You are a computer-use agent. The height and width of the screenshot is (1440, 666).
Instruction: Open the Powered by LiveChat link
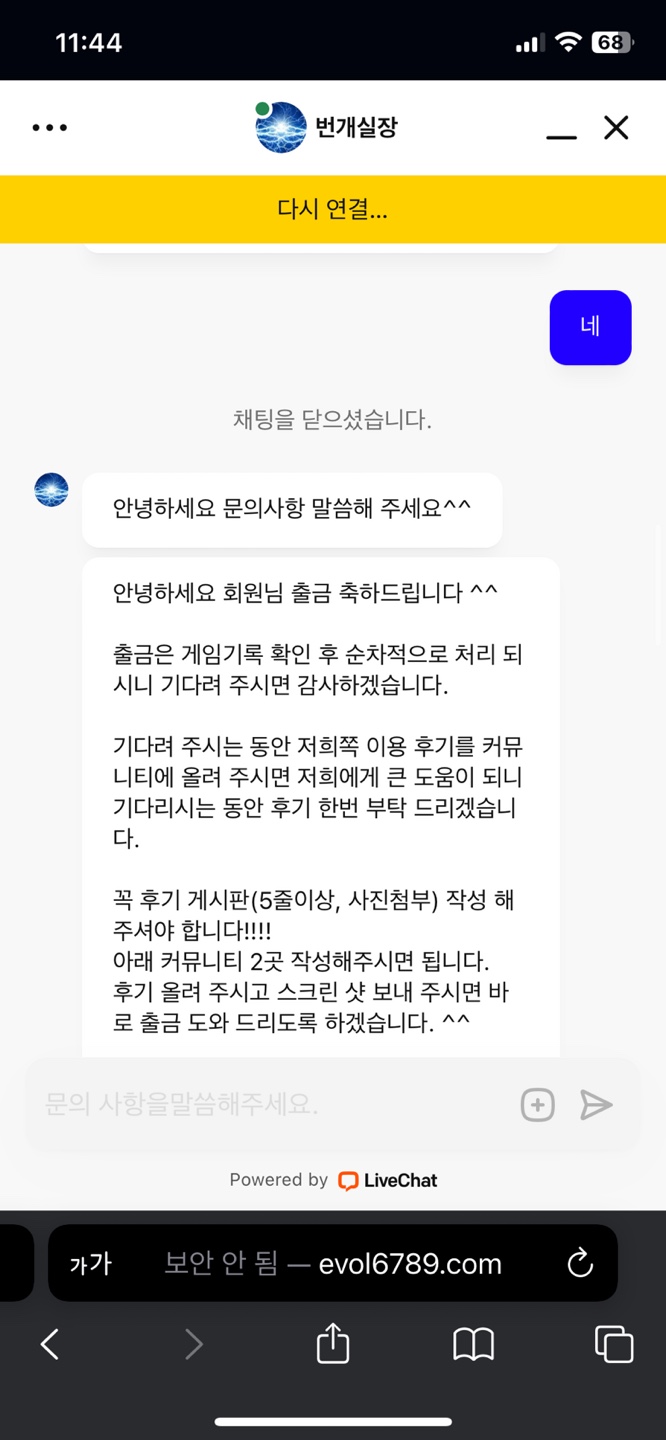333,1180
